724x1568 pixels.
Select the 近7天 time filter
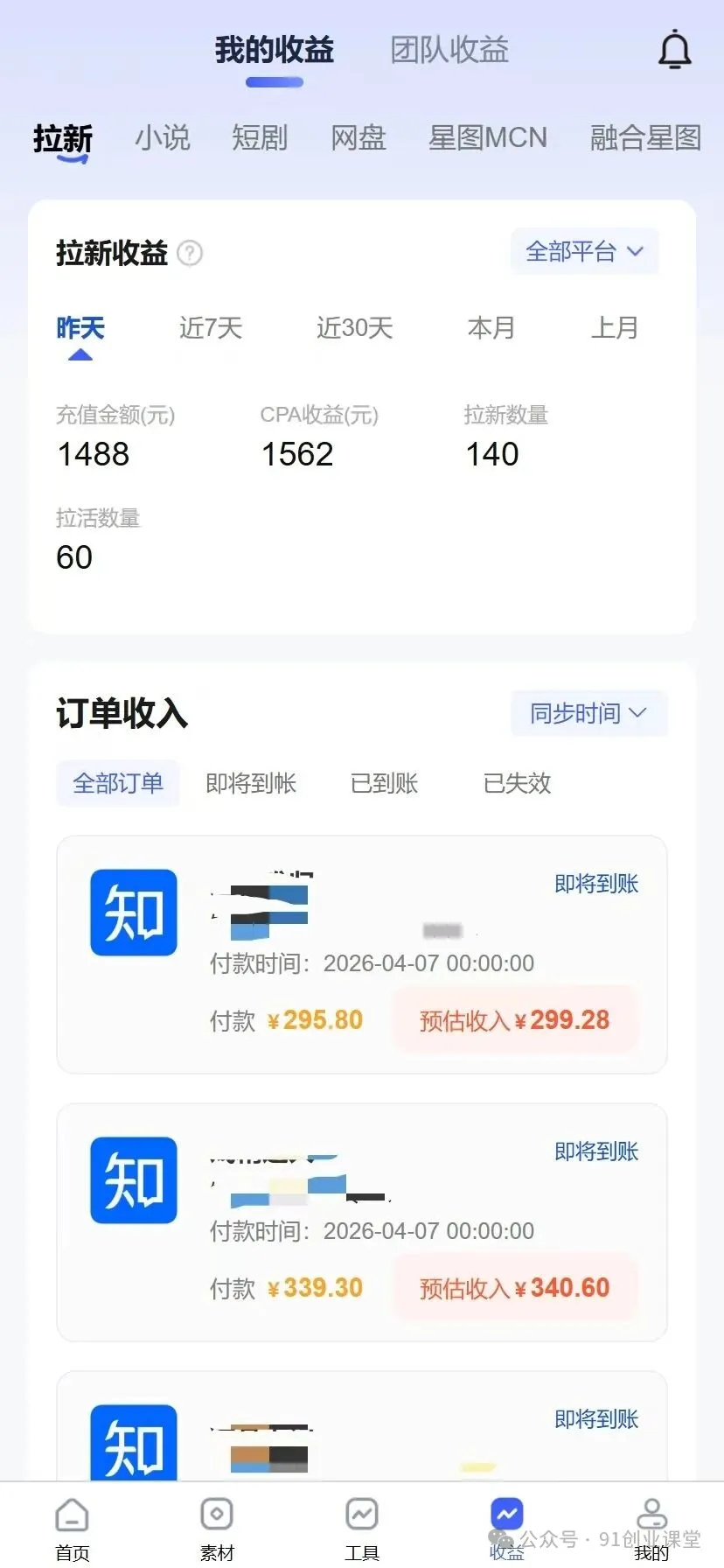(210, 328)
